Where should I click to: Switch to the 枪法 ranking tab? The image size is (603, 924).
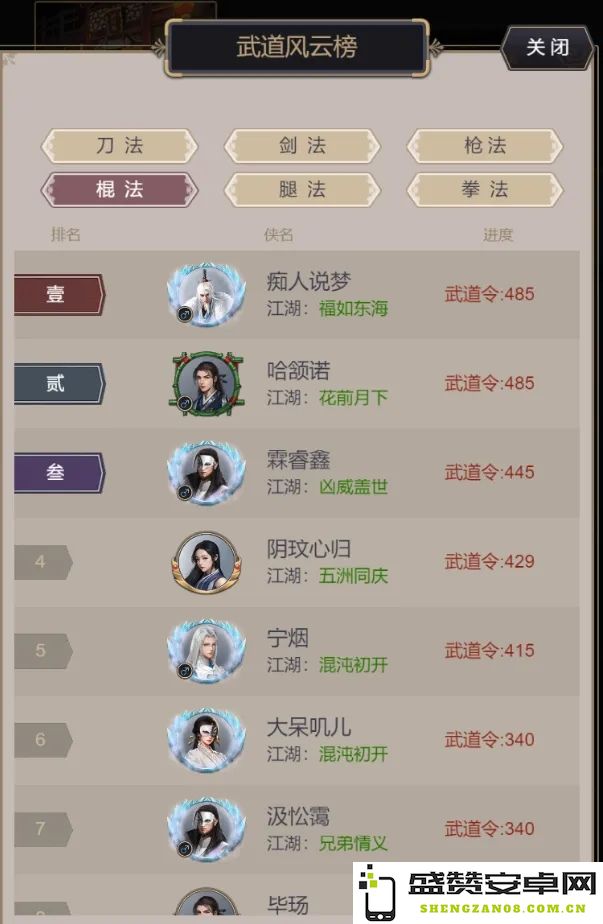(485, 145)
